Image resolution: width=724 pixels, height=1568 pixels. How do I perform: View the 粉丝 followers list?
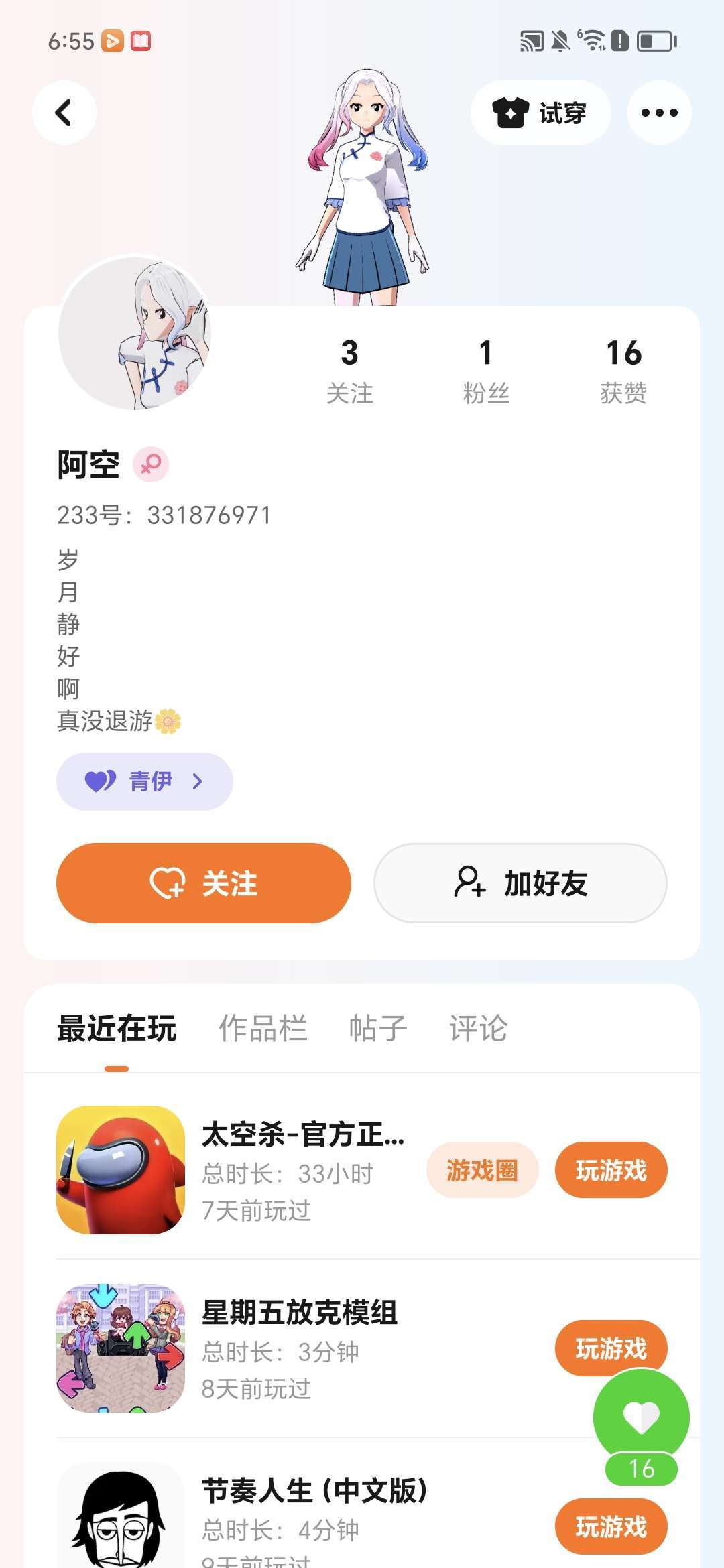tap(486, 371)
